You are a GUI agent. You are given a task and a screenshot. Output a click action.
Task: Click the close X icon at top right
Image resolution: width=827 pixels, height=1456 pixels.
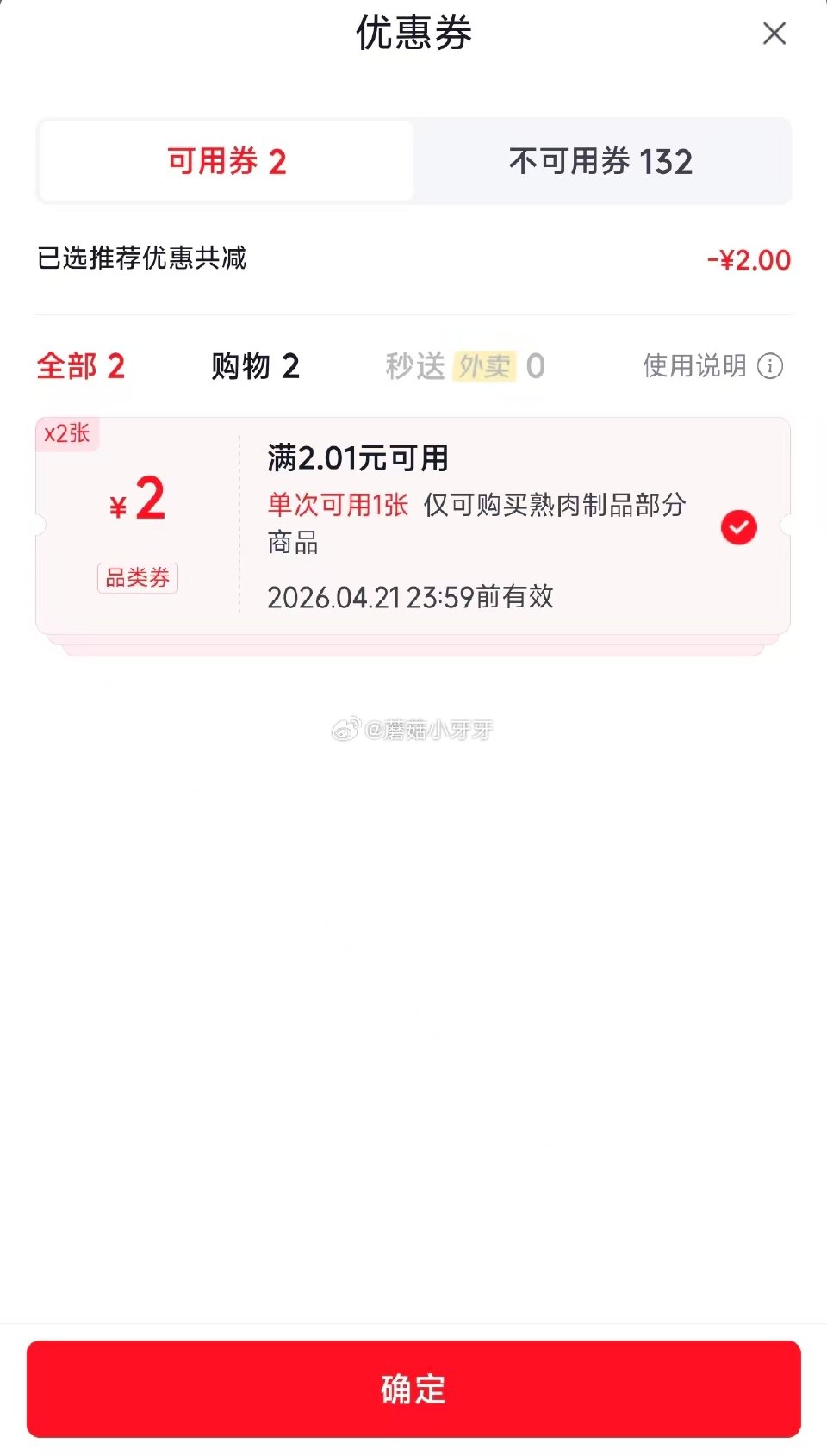coord(774,34)
